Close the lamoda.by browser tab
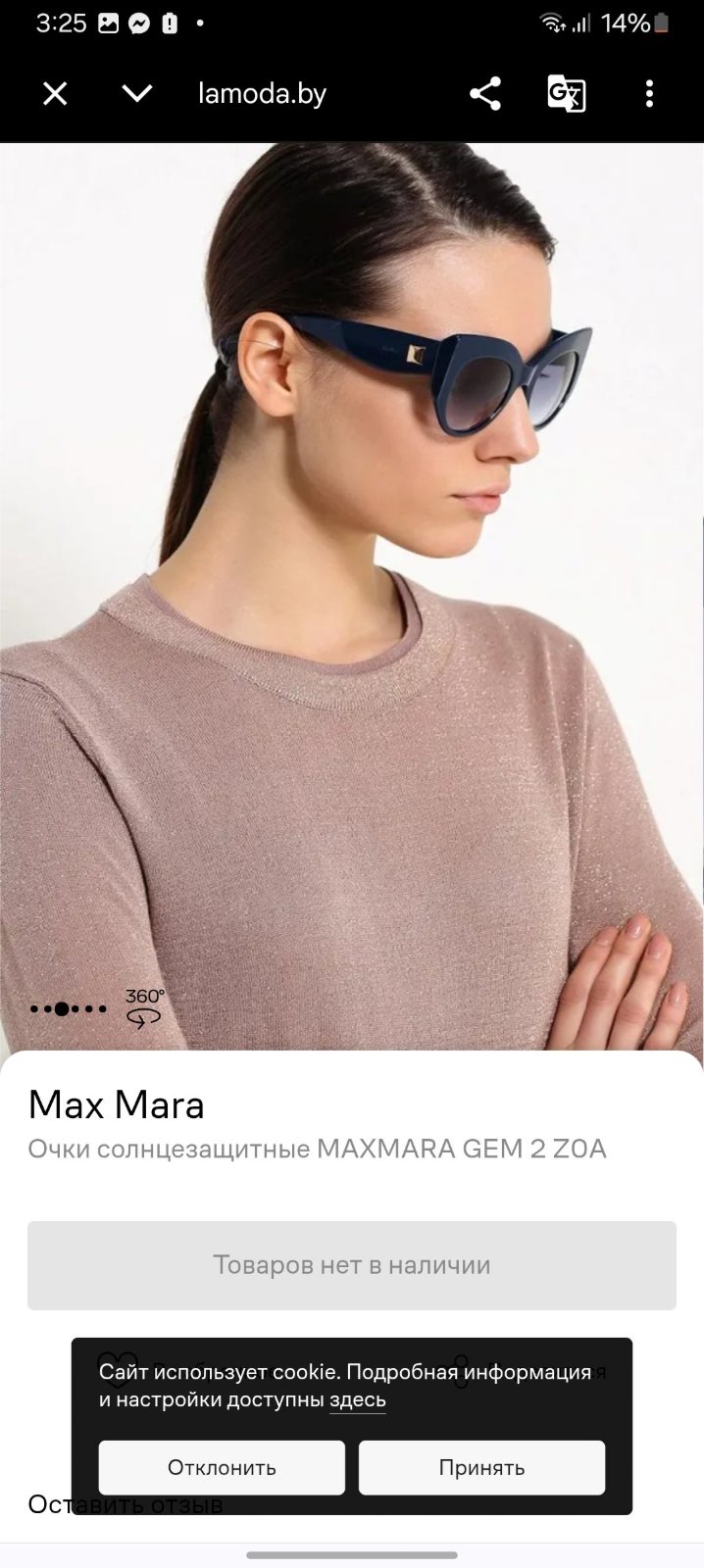The width and height of the screenshot is (704, 1568). pyautogui.click(x=55, y=94)
